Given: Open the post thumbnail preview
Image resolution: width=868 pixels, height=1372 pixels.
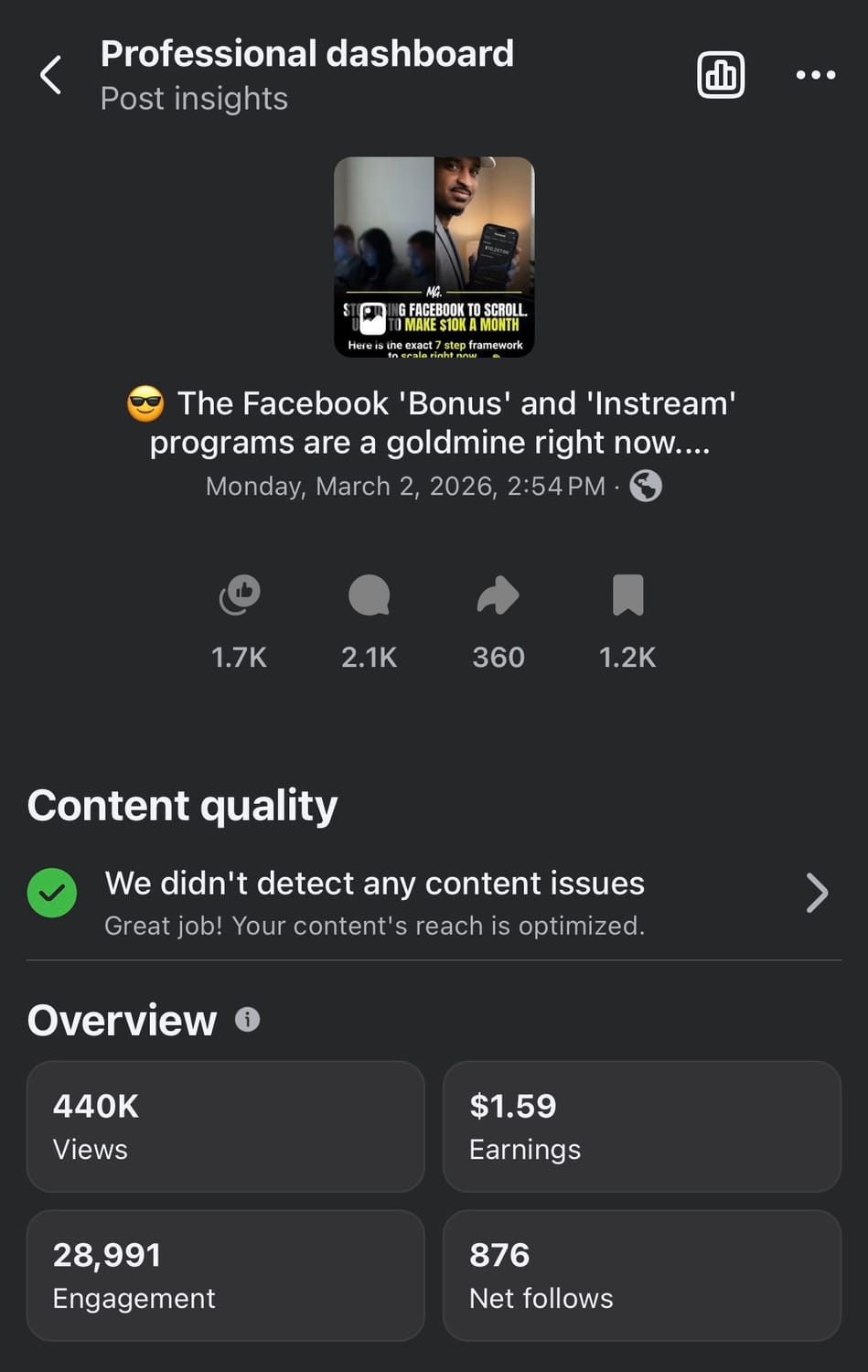Looking at the screenshot, I should tap(434, 257).
